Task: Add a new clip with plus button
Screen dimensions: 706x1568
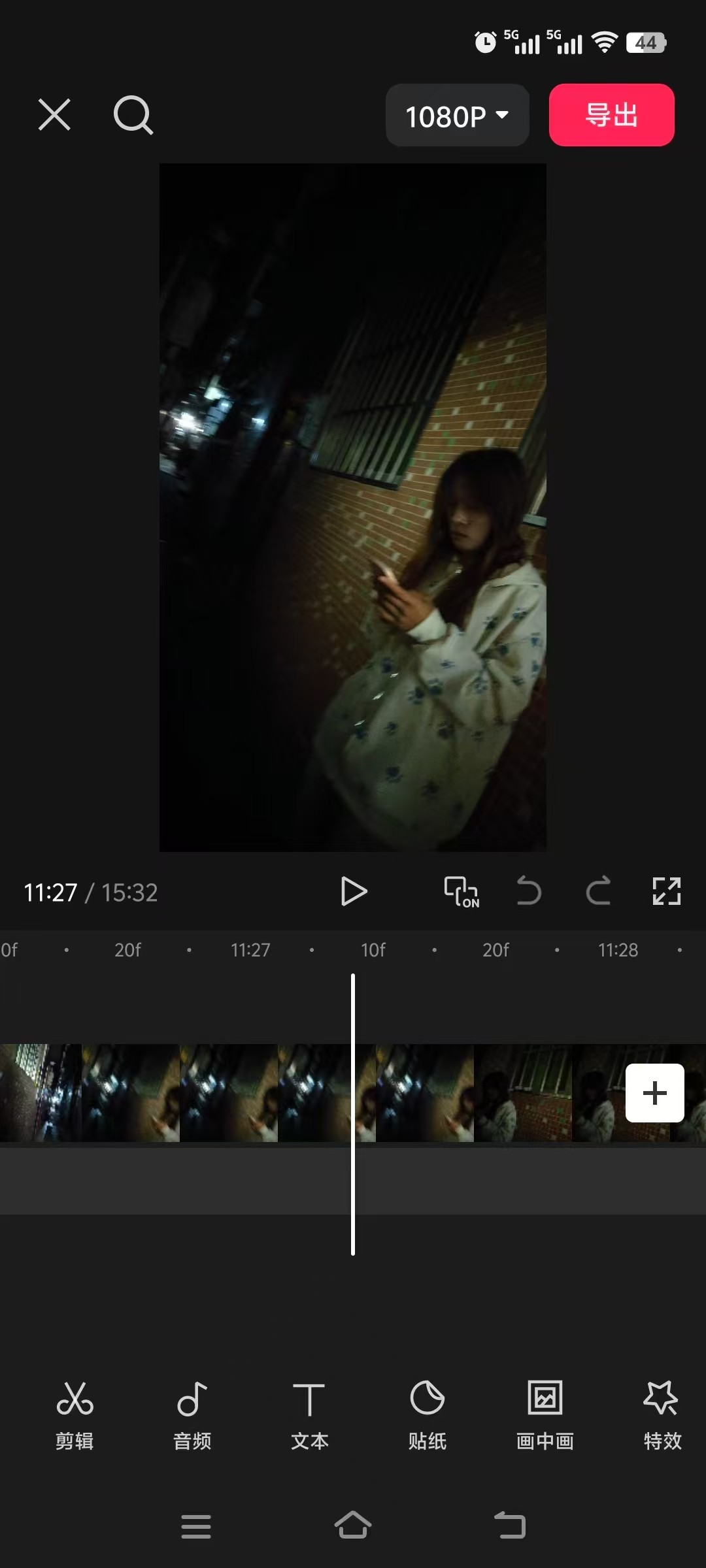Action: 654,1093
